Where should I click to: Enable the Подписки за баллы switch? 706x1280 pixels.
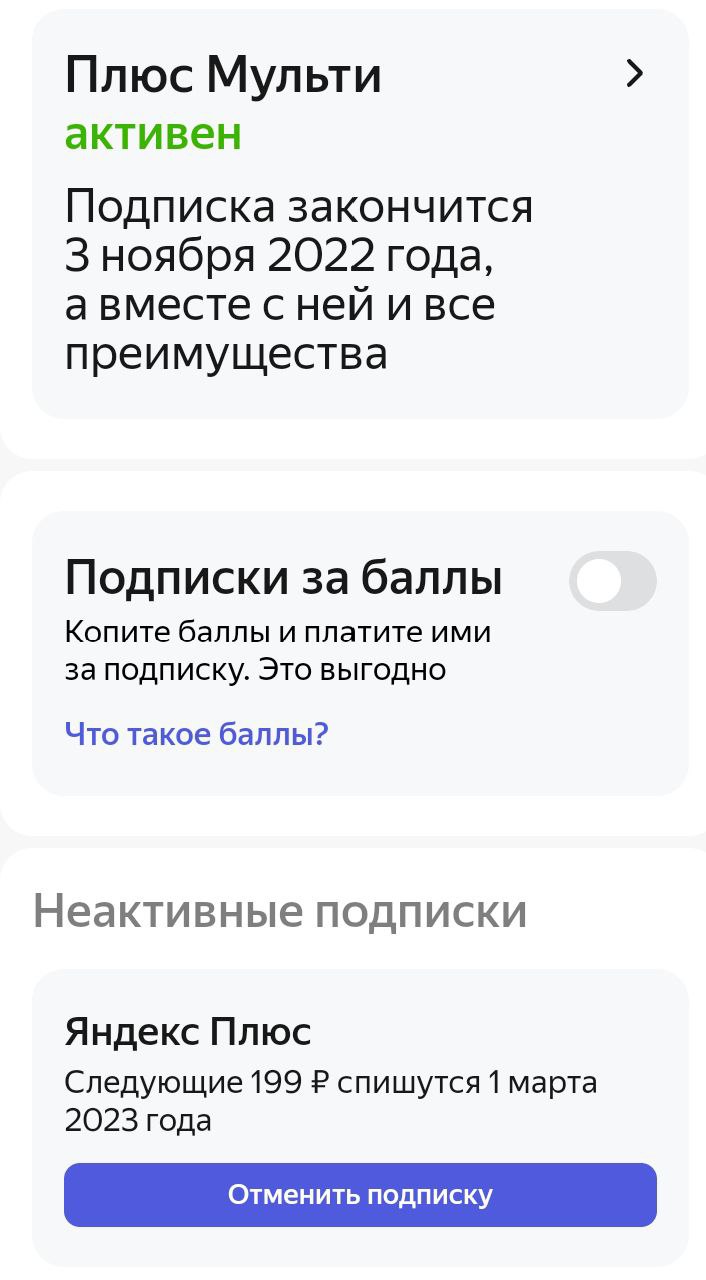[x=612, y=581]
